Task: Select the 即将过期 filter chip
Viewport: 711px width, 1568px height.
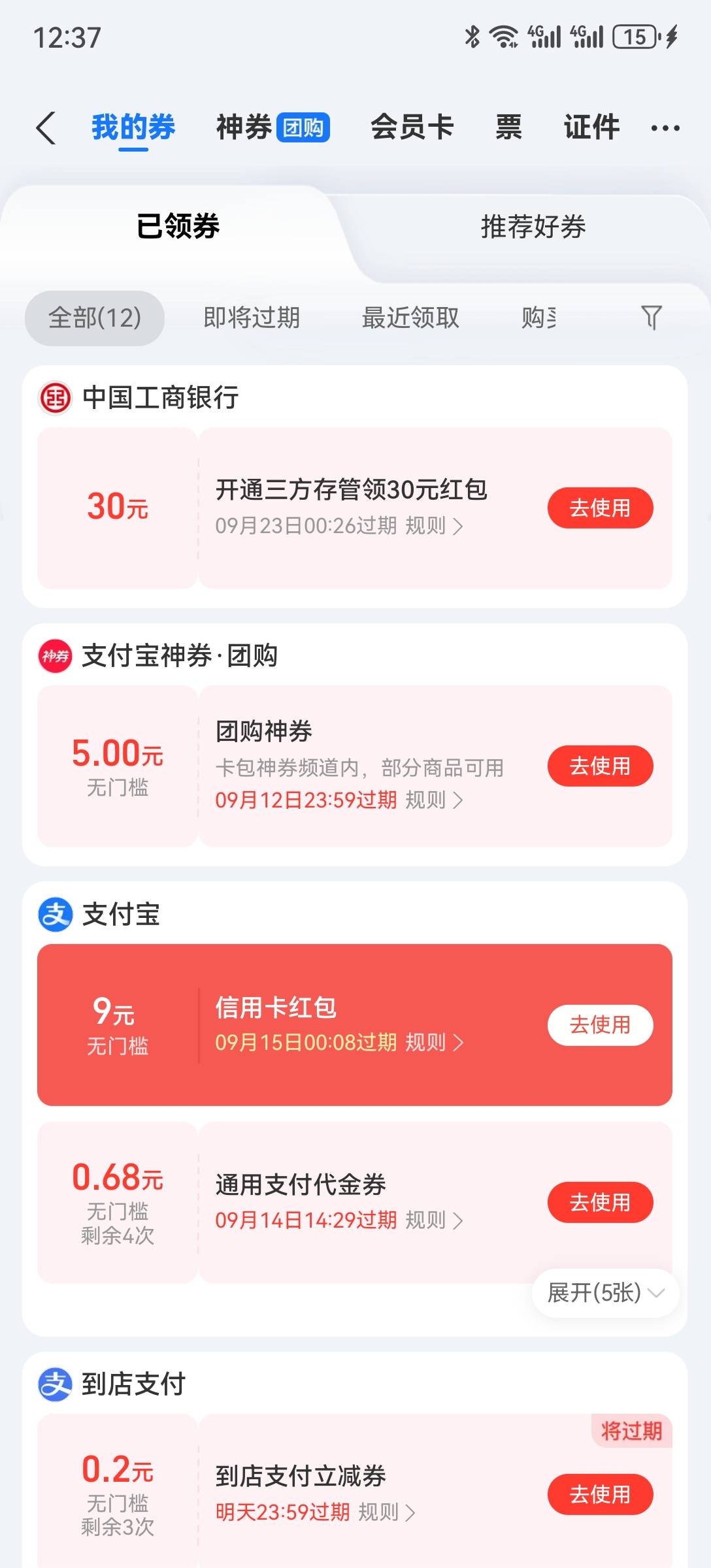Action: [x=252, y=318]
